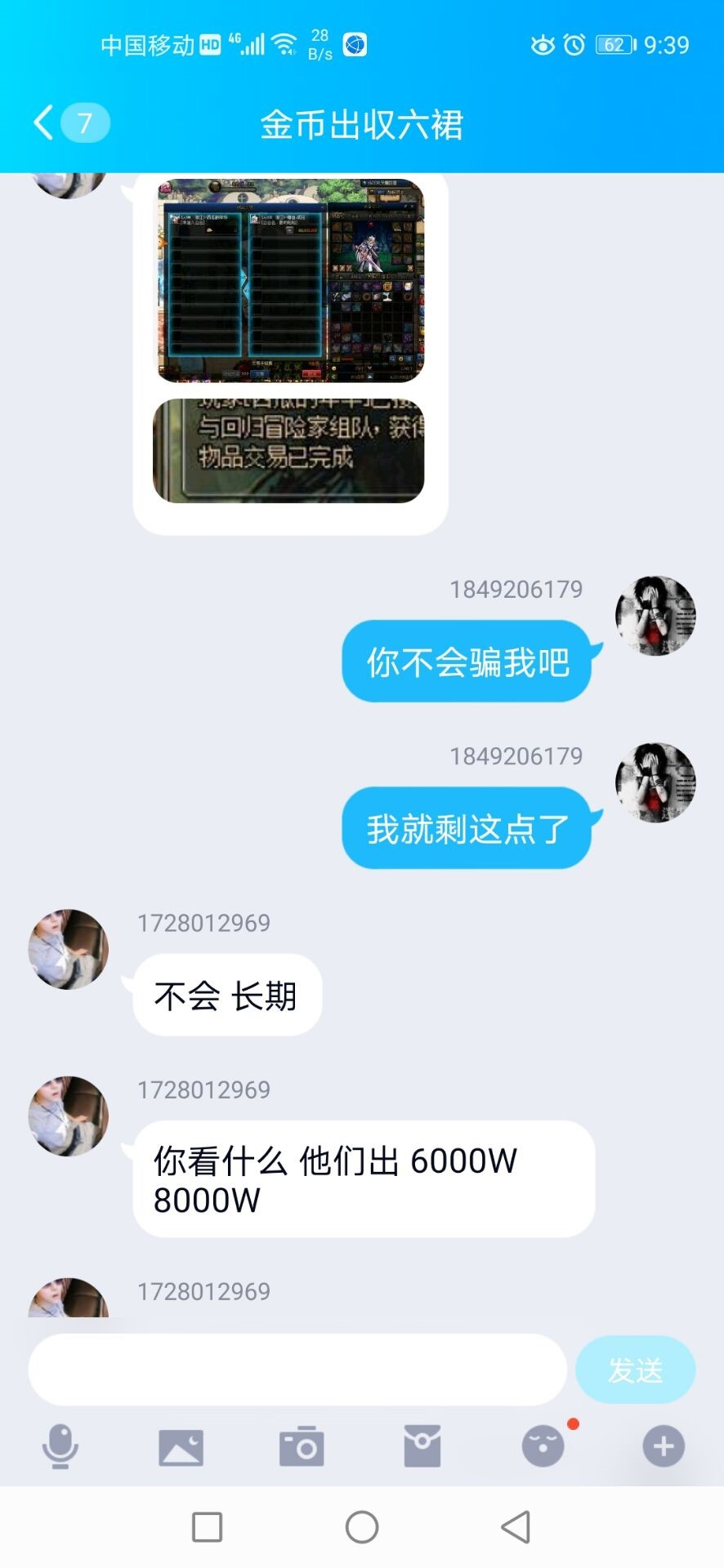Open the camera to take photo
This screenshot has width=724, height=1568.
(x=302, y=1446)
